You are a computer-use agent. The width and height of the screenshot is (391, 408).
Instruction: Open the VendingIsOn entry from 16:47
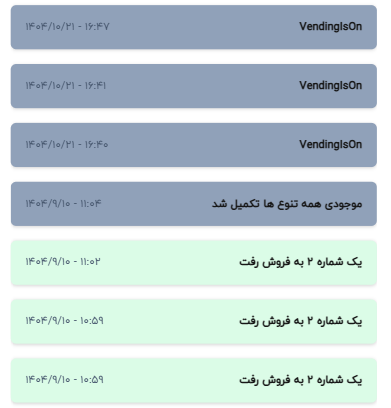click(194, 27)
